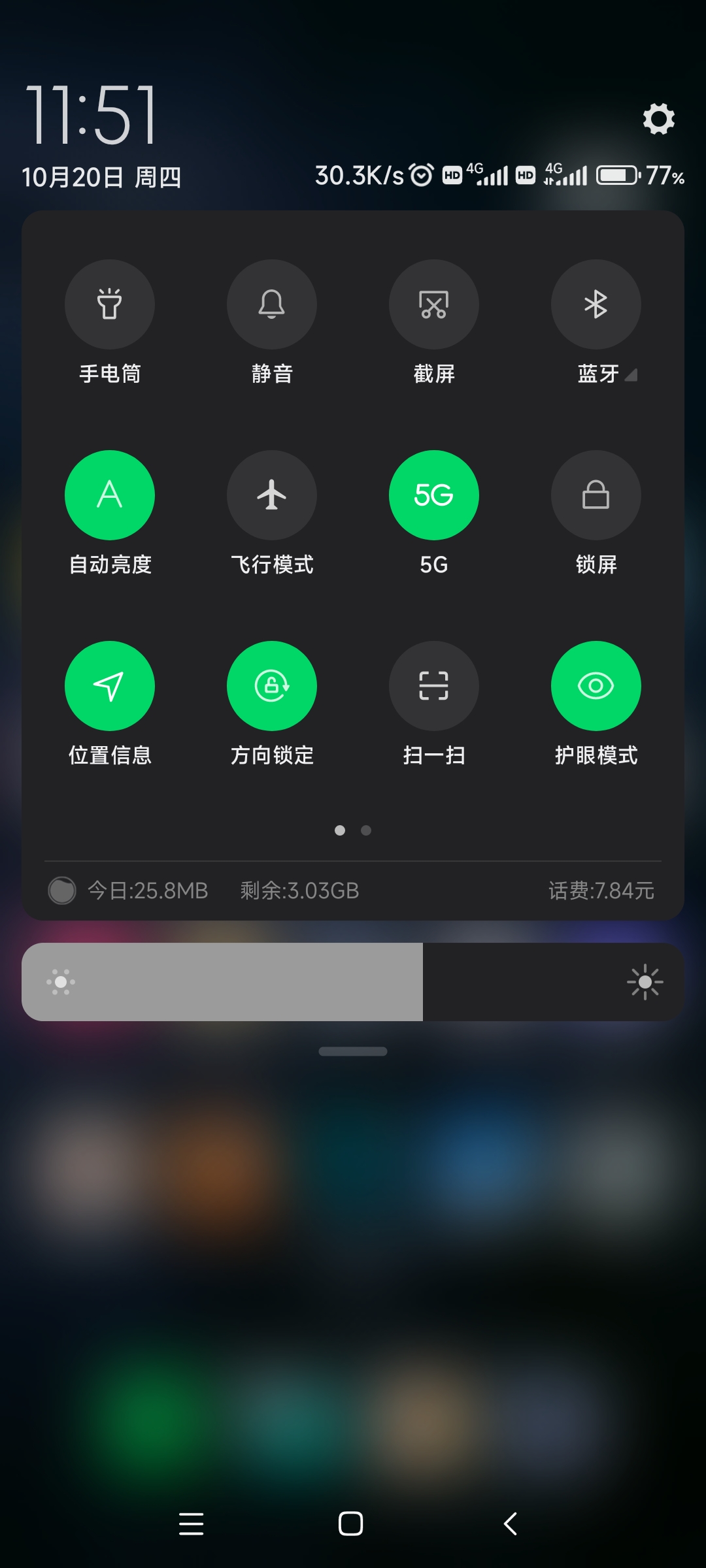Take a screenshot with 截屏
The height and width of the screenshot is (1568, 706).
434,304
